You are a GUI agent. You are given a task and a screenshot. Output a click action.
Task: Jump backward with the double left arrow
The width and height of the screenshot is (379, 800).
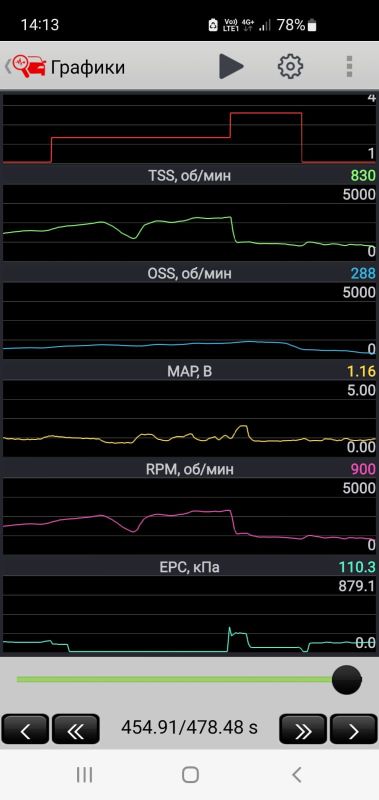(75, 729)
